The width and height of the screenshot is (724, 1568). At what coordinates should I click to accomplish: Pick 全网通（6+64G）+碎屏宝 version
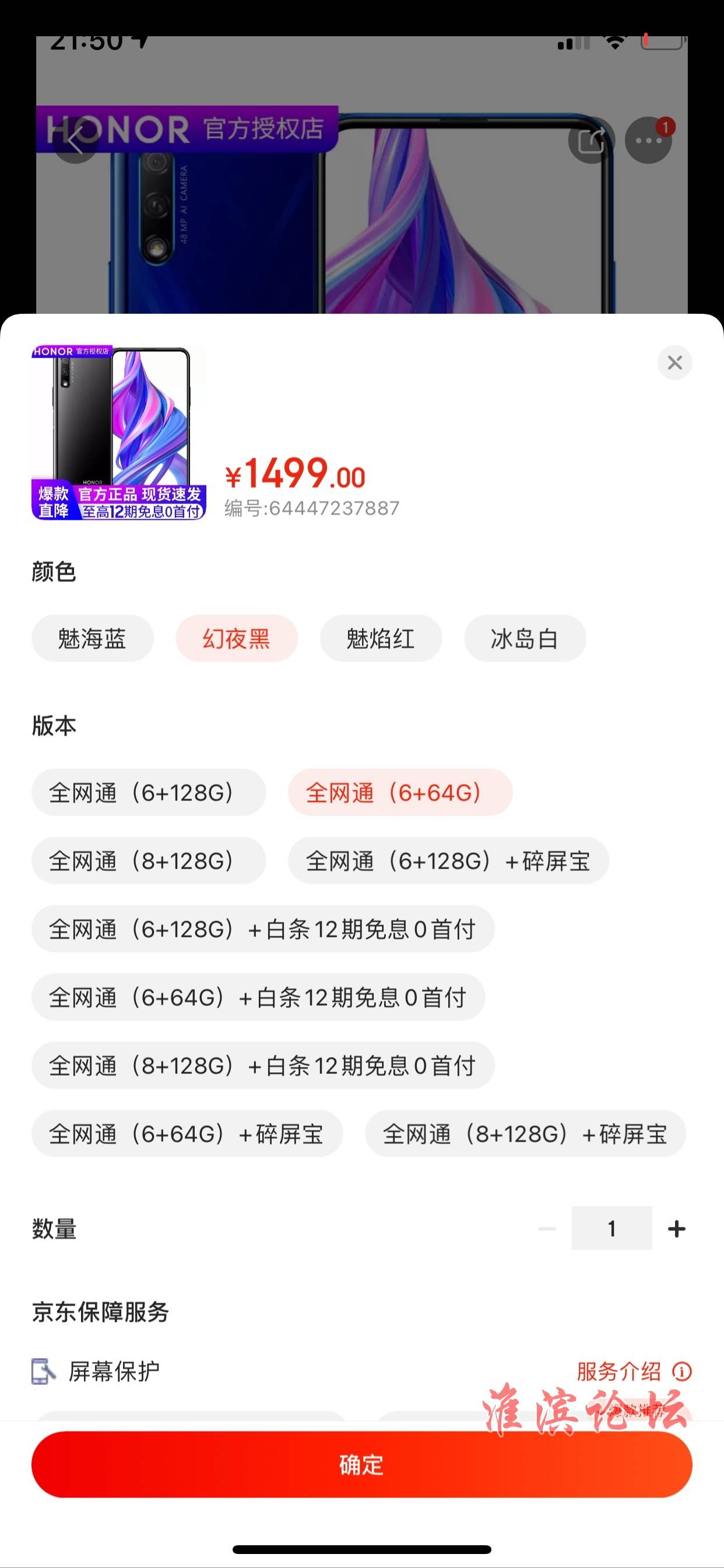click(x=187, y=1133)
